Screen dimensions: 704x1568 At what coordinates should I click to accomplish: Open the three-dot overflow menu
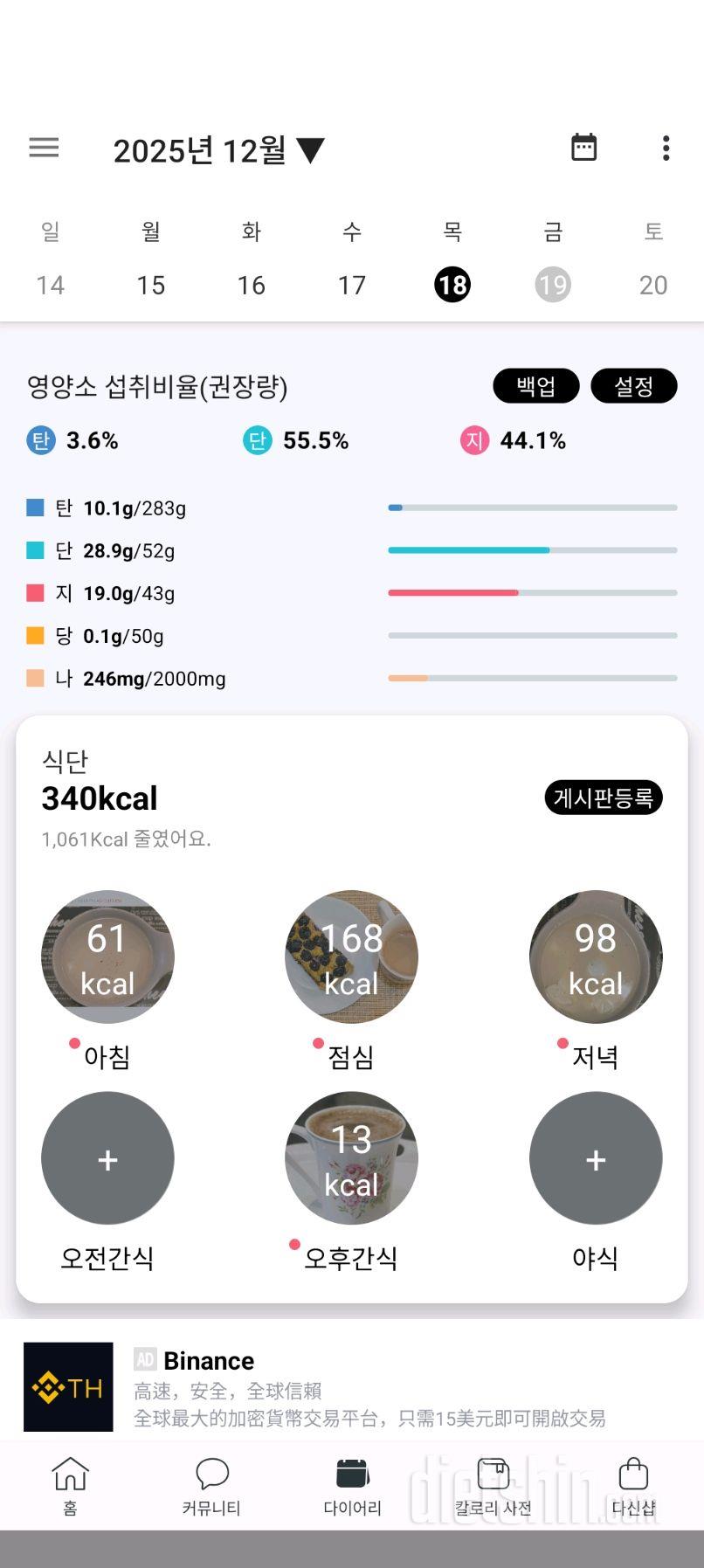coord(666,148)
